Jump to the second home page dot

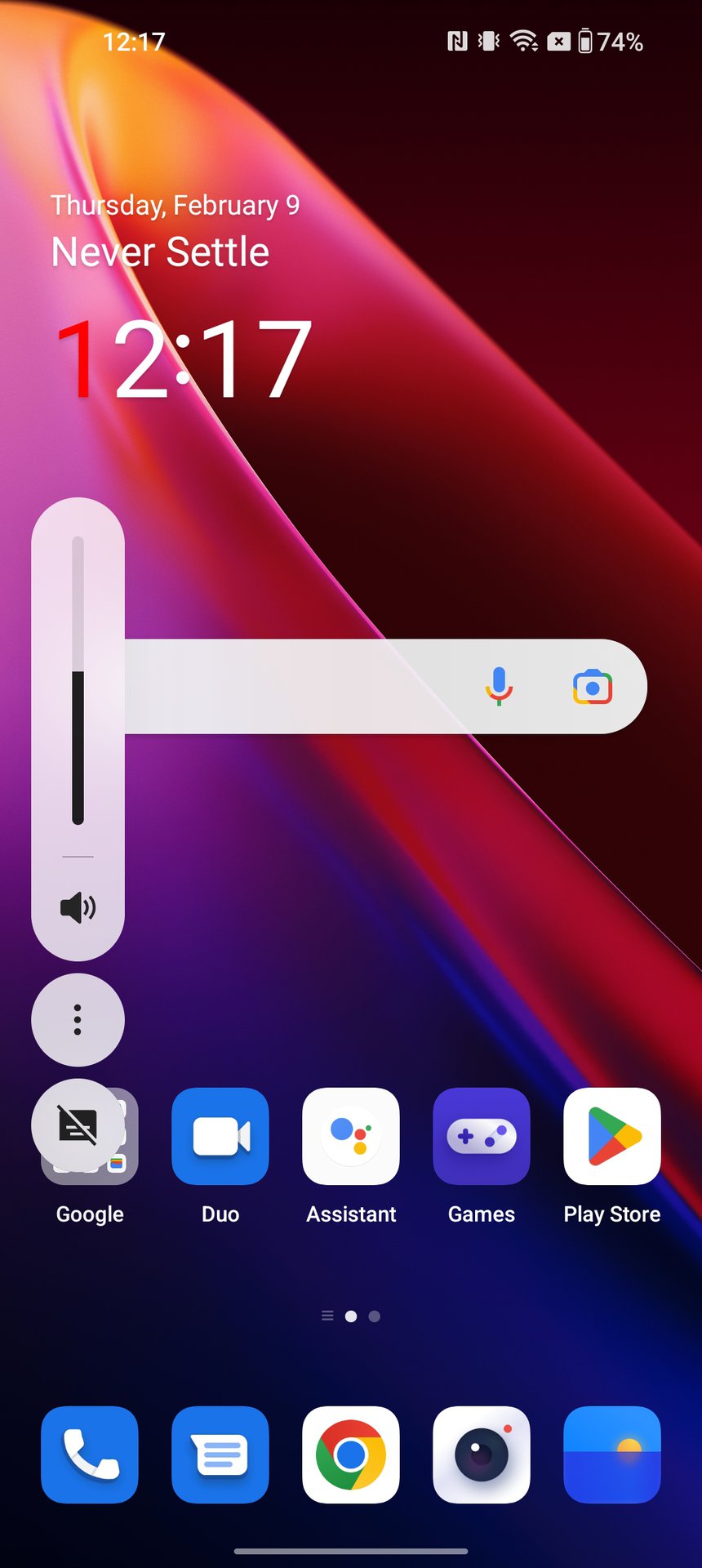click(374, 1316)
